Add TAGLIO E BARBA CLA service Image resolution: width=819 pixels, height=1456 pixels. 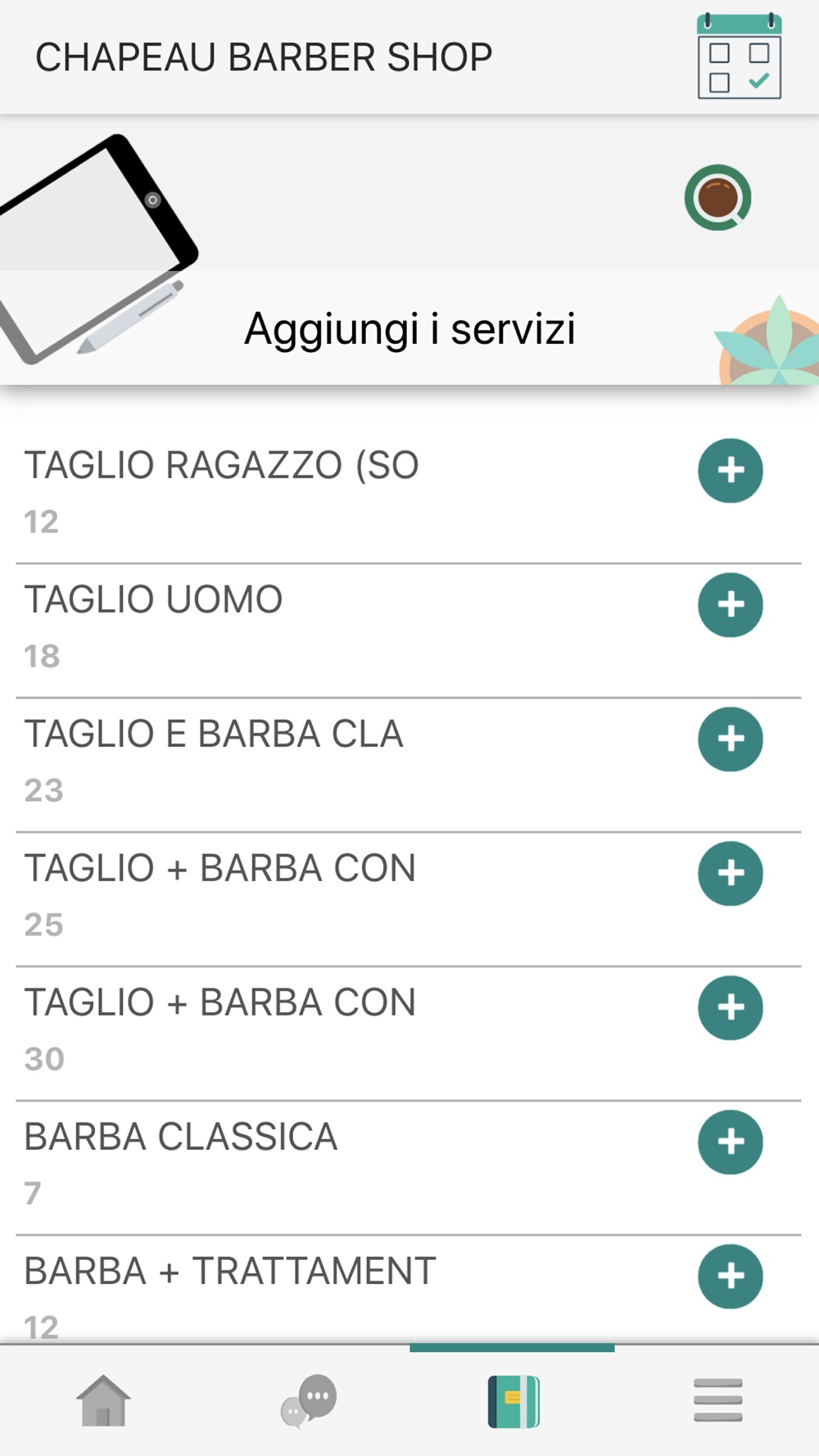point(731,739)
